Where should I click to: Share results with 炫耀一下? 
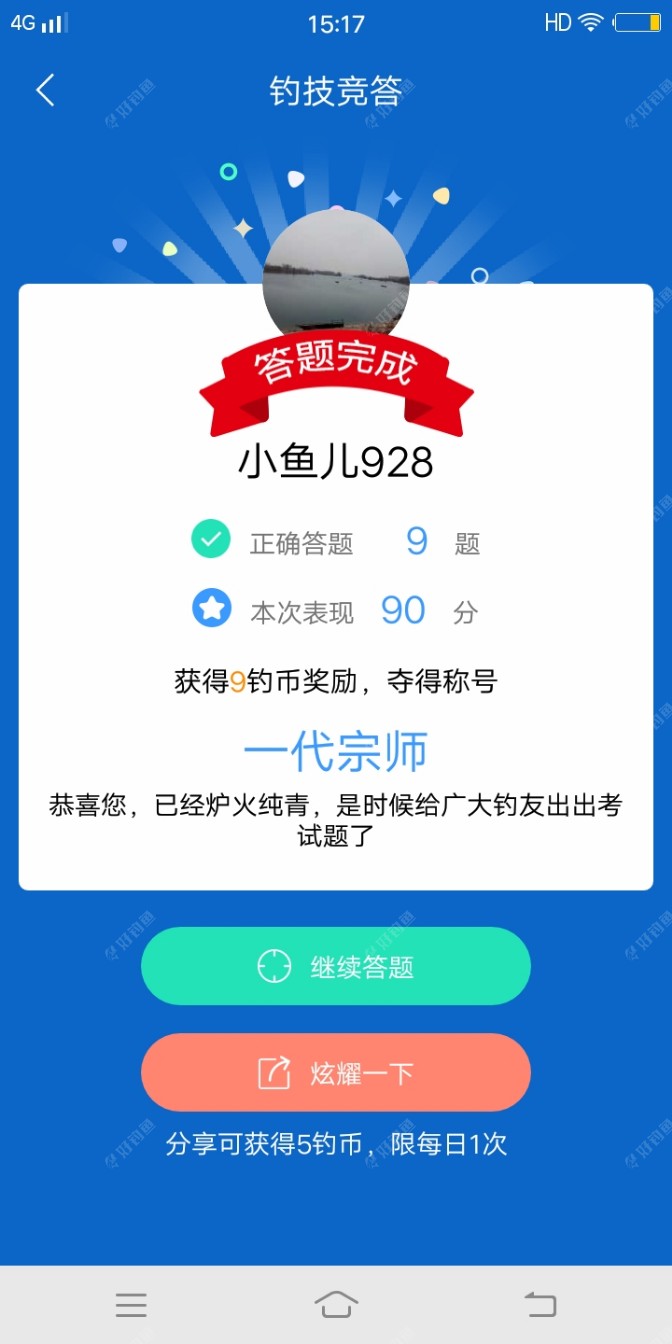[336, 1072]
